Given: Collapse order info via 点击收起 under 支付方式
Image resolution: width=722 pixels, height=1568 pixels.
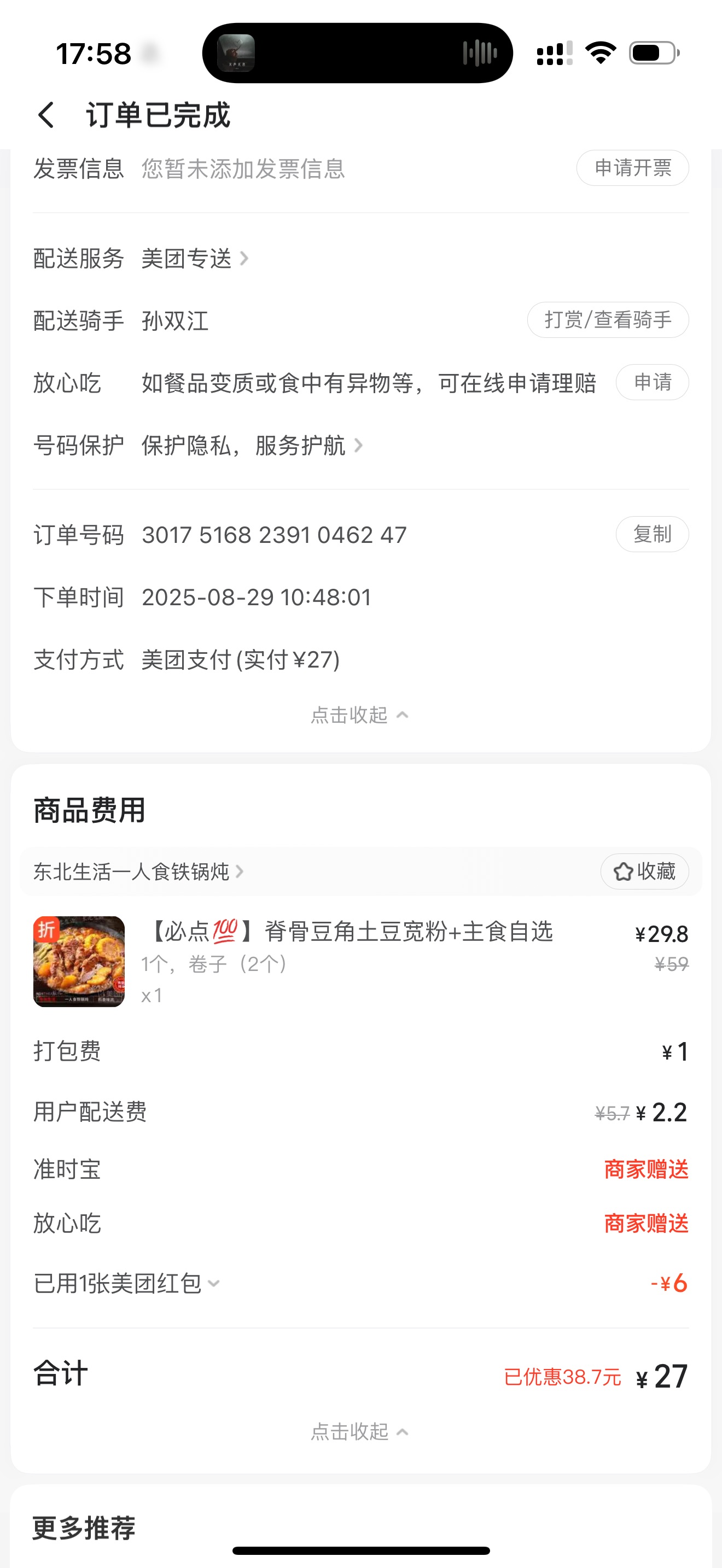Looking at the screenshot, I should [359, 715].
